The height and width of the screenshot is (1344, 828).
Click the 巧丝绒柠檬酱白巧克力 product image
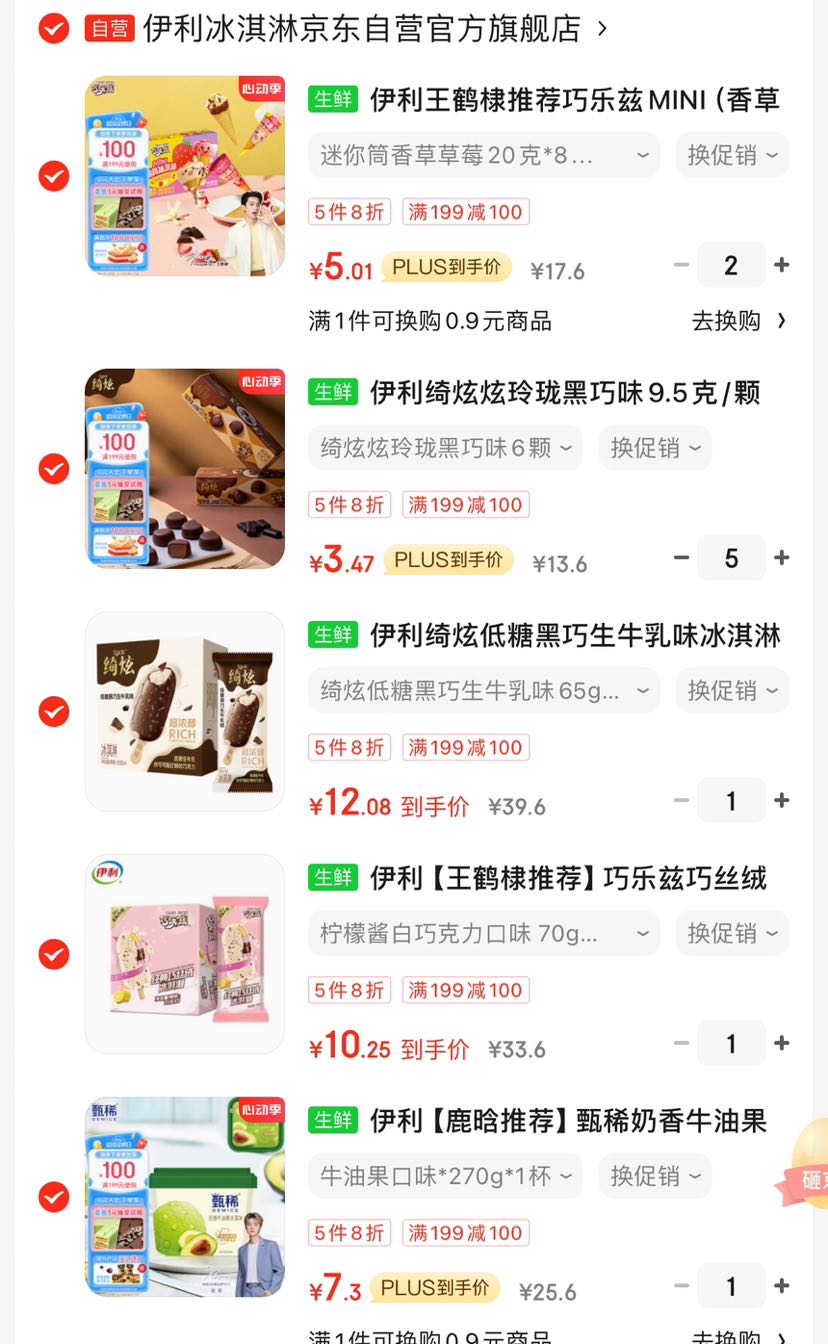[184, 954]
